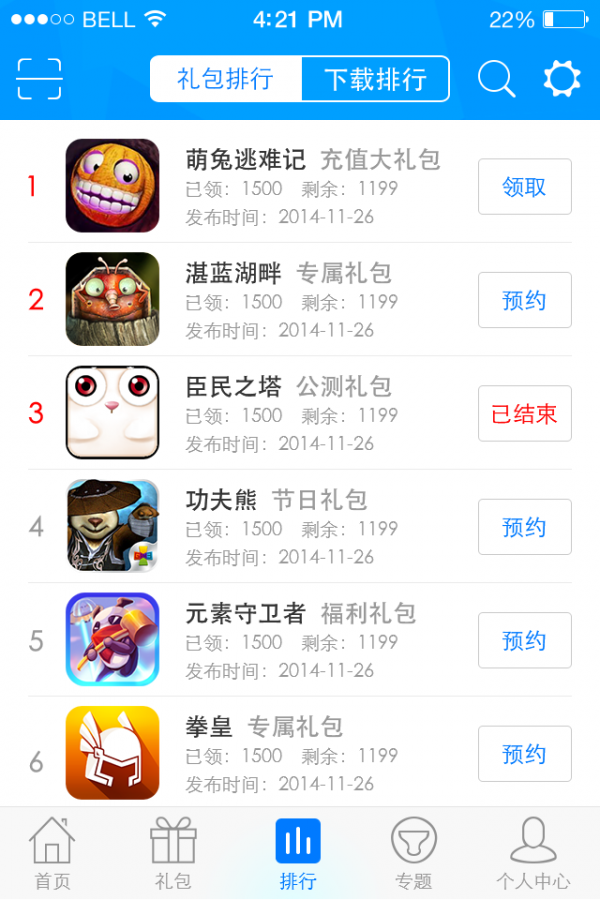This screenshot has height=900, width=600.
Task: Open the 萌兔逃难记 game icon
Action: [x=112, y=186]
